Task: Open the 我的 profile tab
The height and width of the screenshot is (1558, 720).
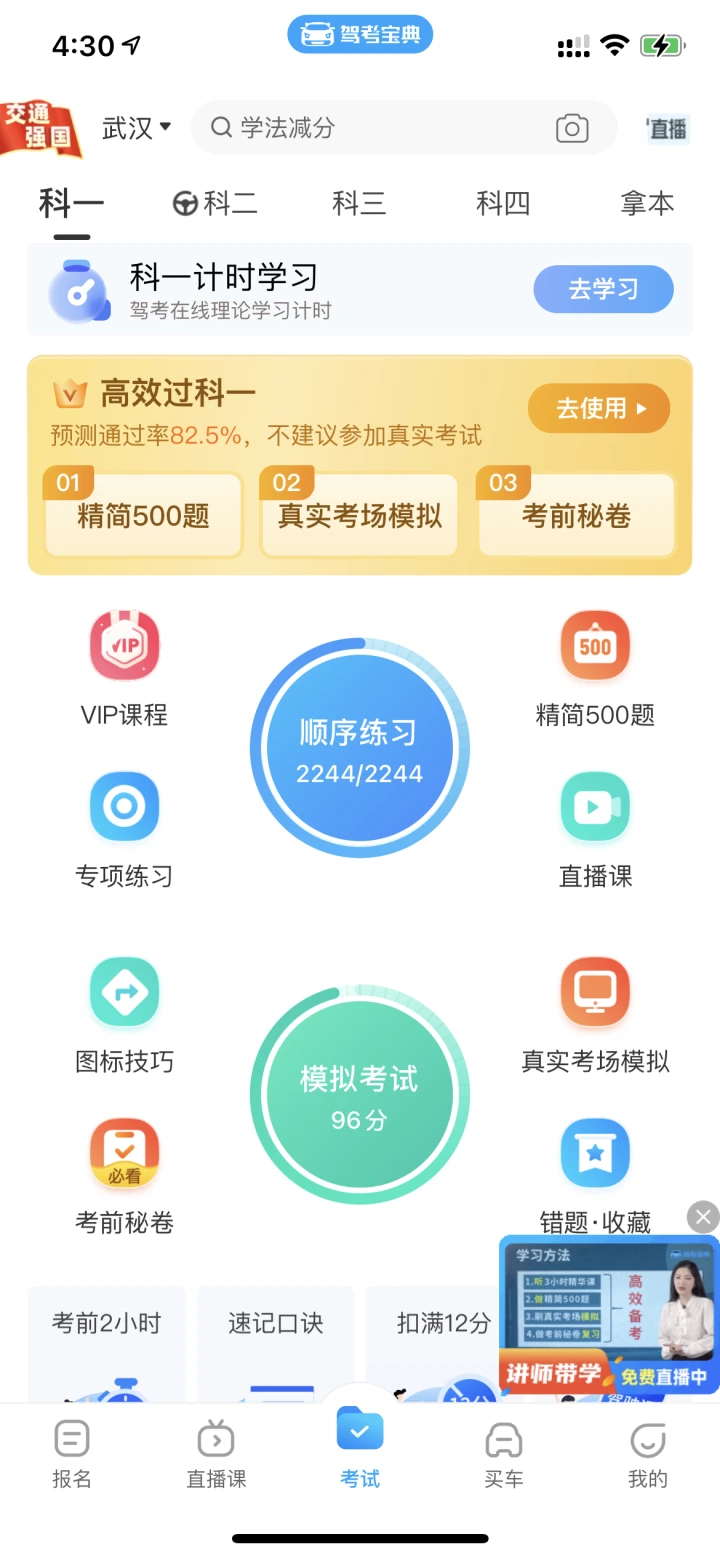Action: 647,1455
